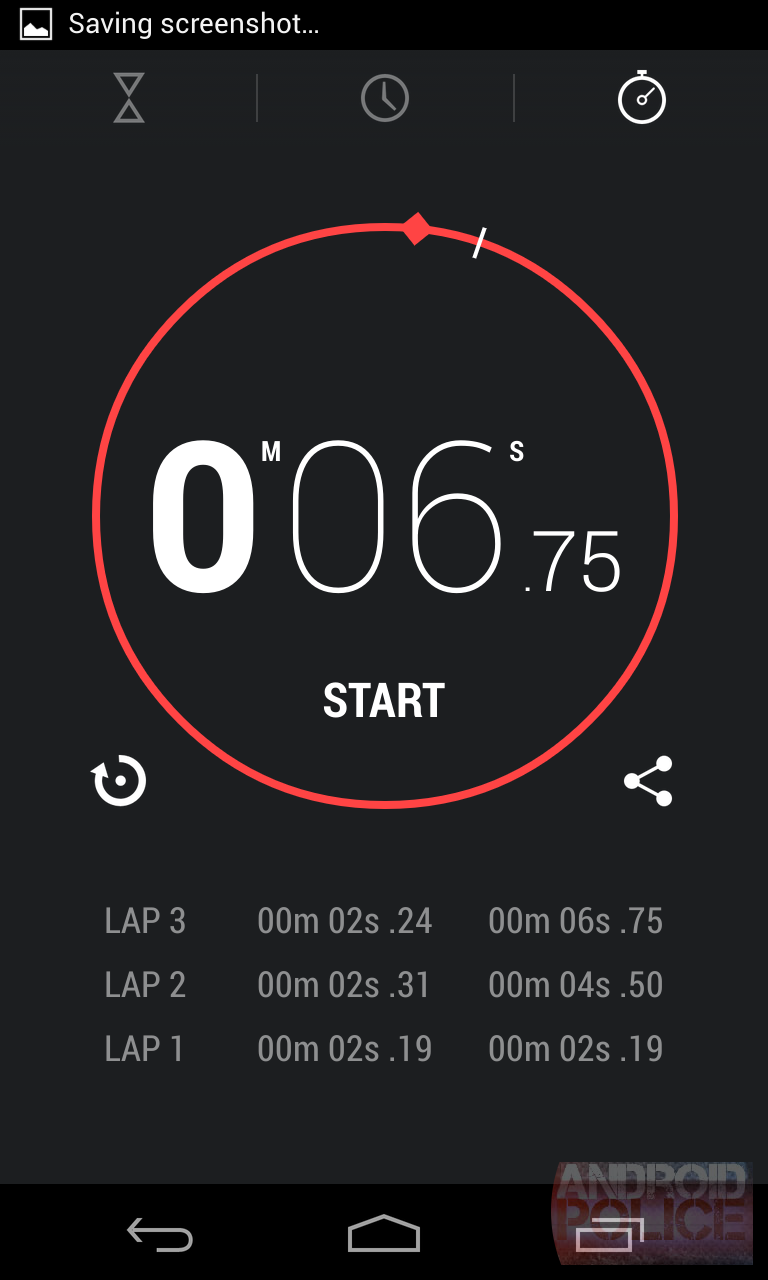The height and width of the screenshot is (1280, 768).
Task: Tap the screenshot notification icon
Action: coord(35,24)
